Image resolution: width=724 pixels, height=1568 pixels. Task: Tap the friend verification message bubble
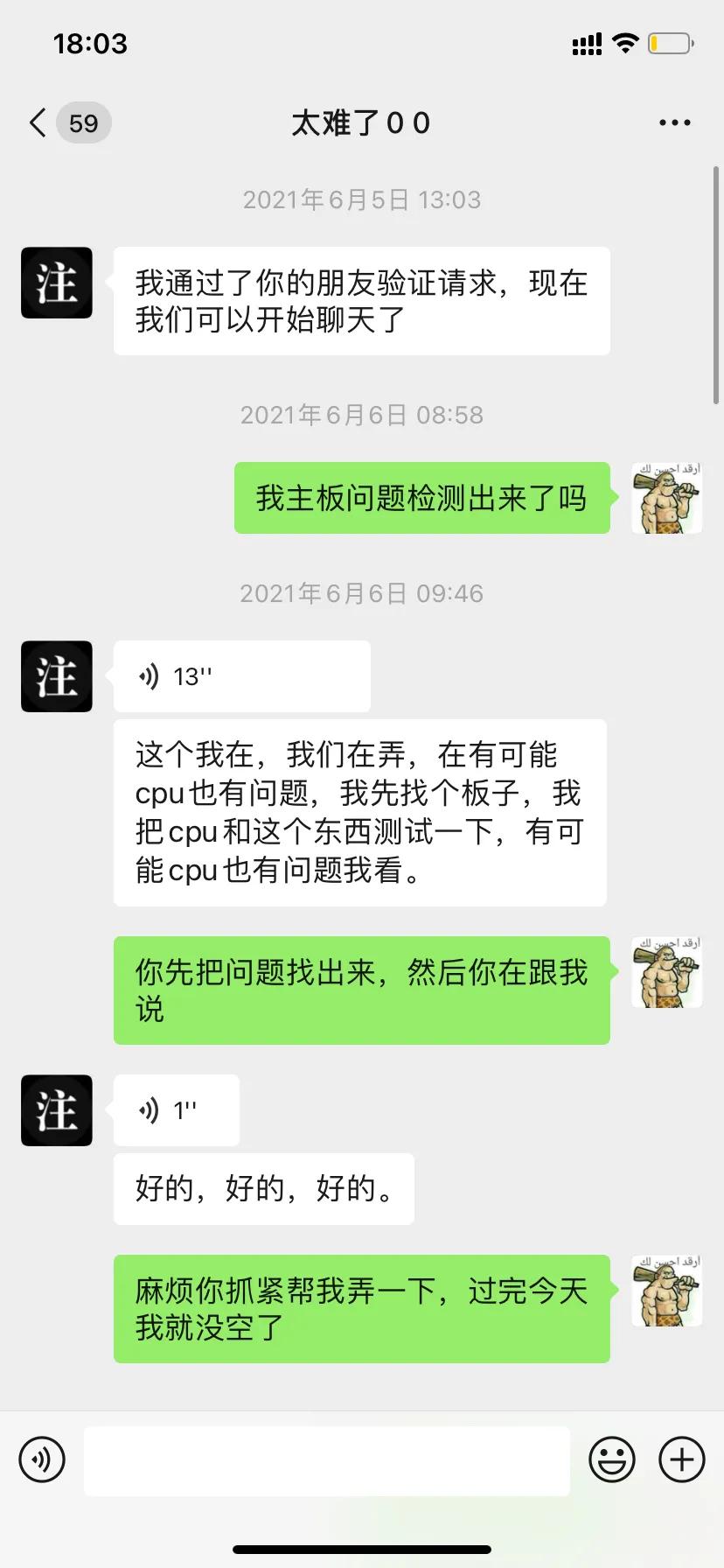361,301
